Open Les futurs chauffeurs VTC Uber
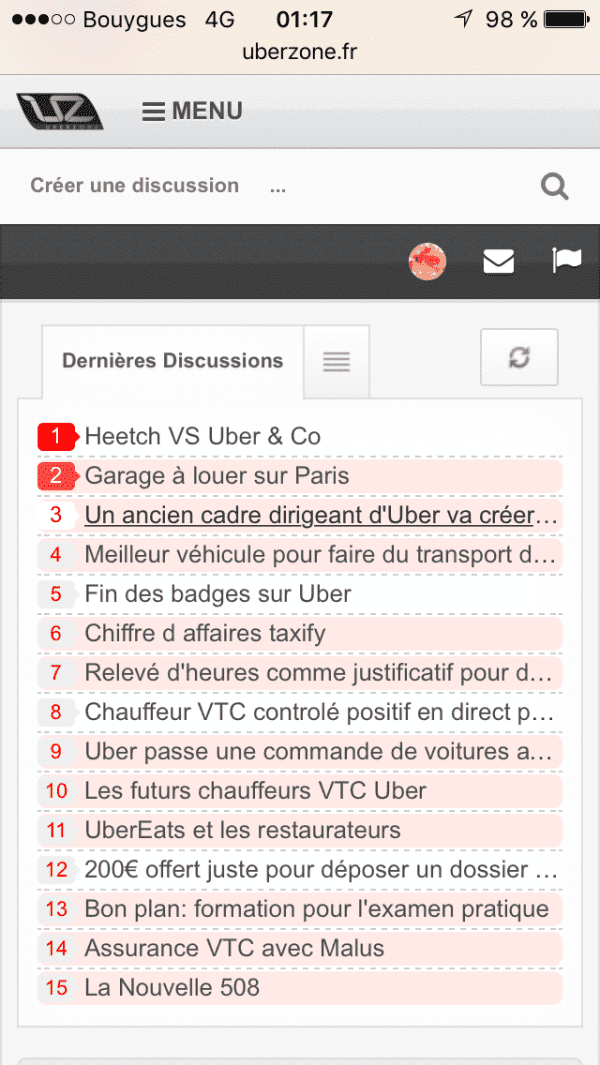600x1065 pixels. (255, 791)
